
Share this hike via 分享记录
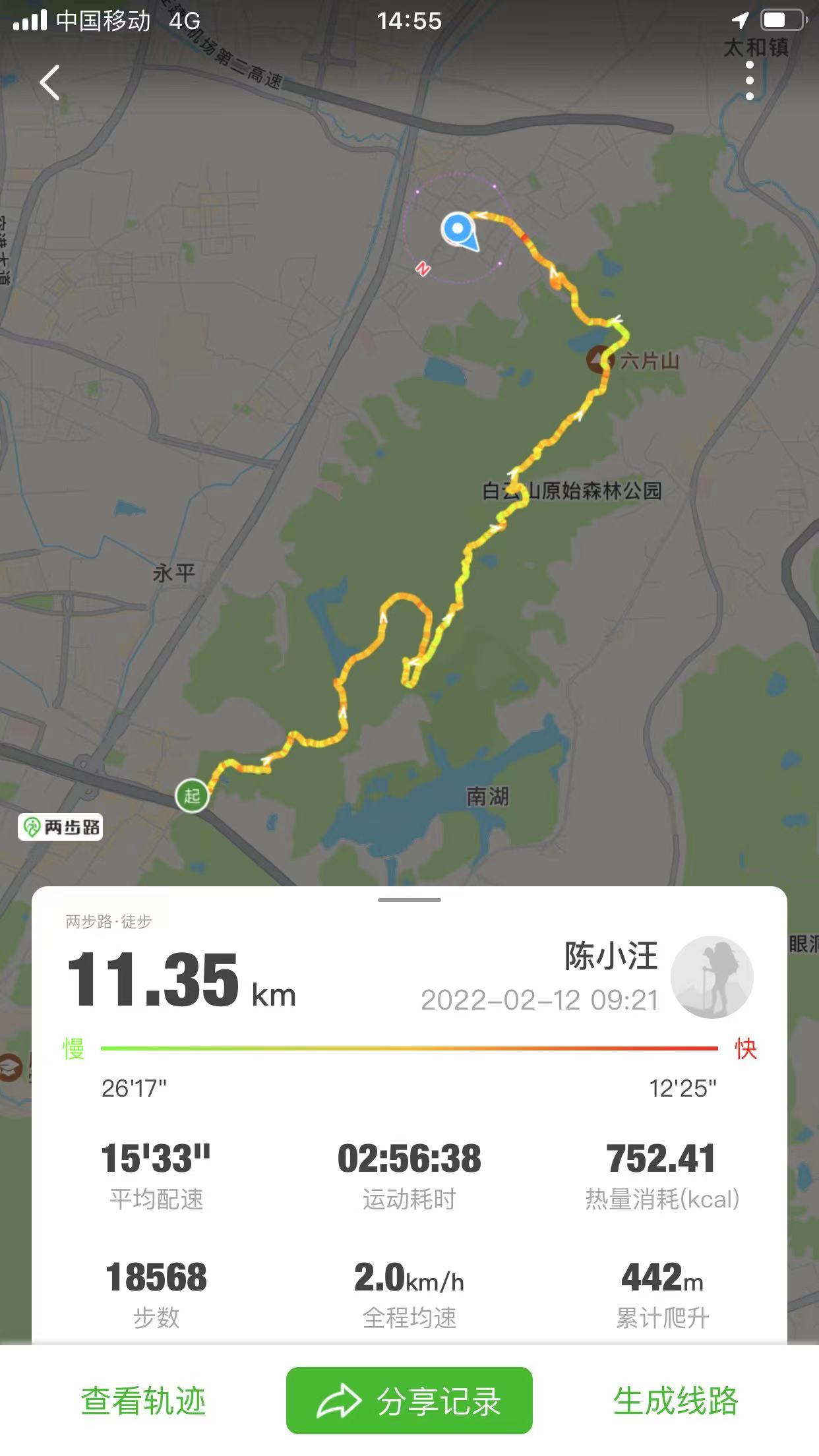pos(409,1401)
